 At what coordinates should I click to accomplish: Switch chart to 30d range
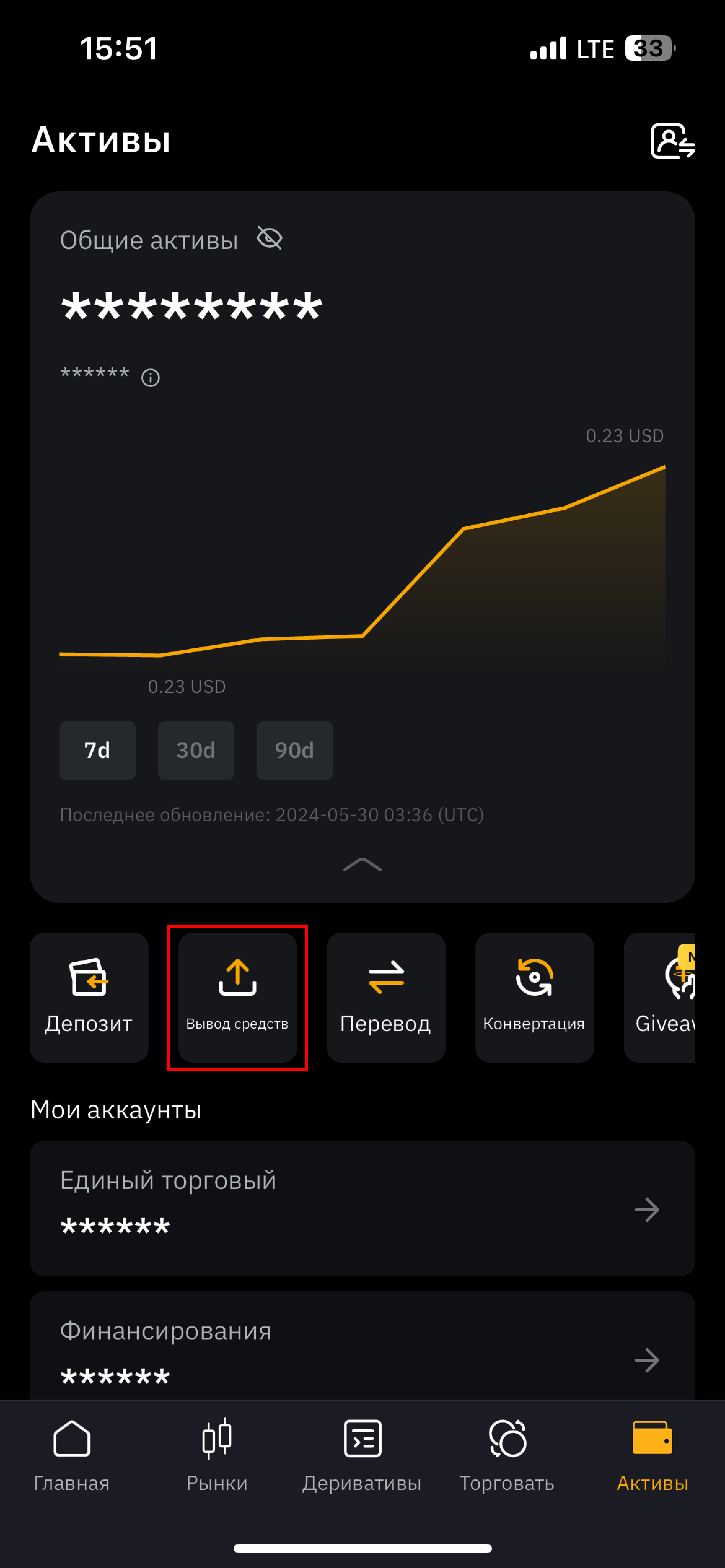pyautogui.click(x=196, y=750)
